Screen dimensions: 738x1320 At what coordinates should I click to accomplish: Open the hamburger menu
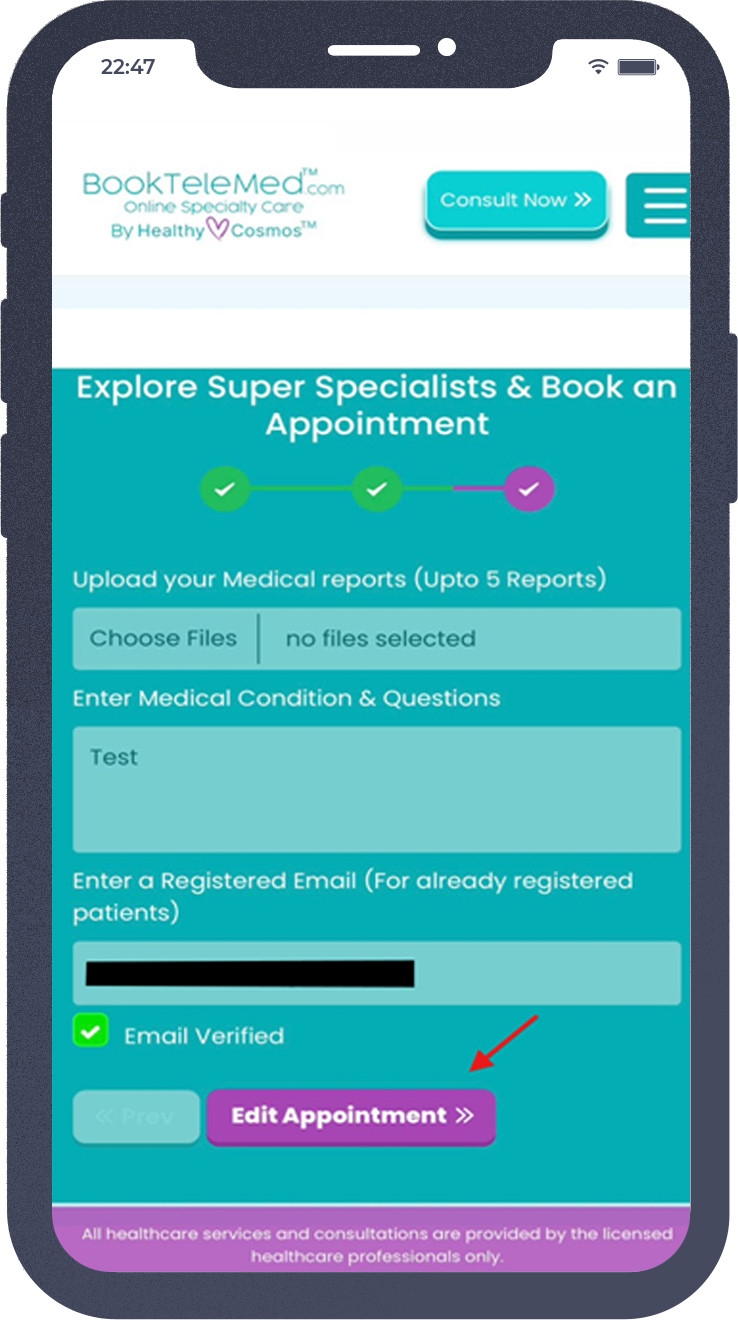click(x=663, y=205)
